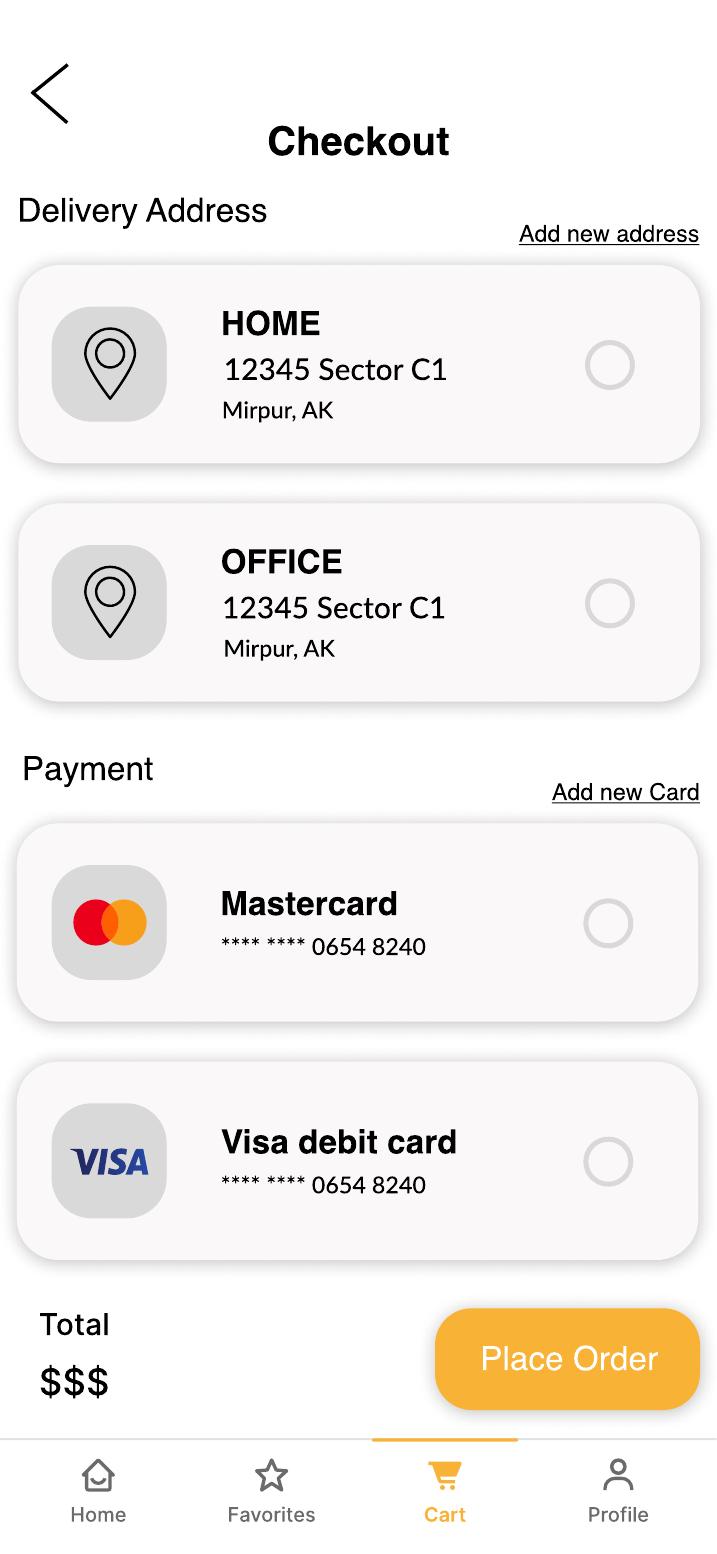Switch to the Home tab

click(98, 1490)
